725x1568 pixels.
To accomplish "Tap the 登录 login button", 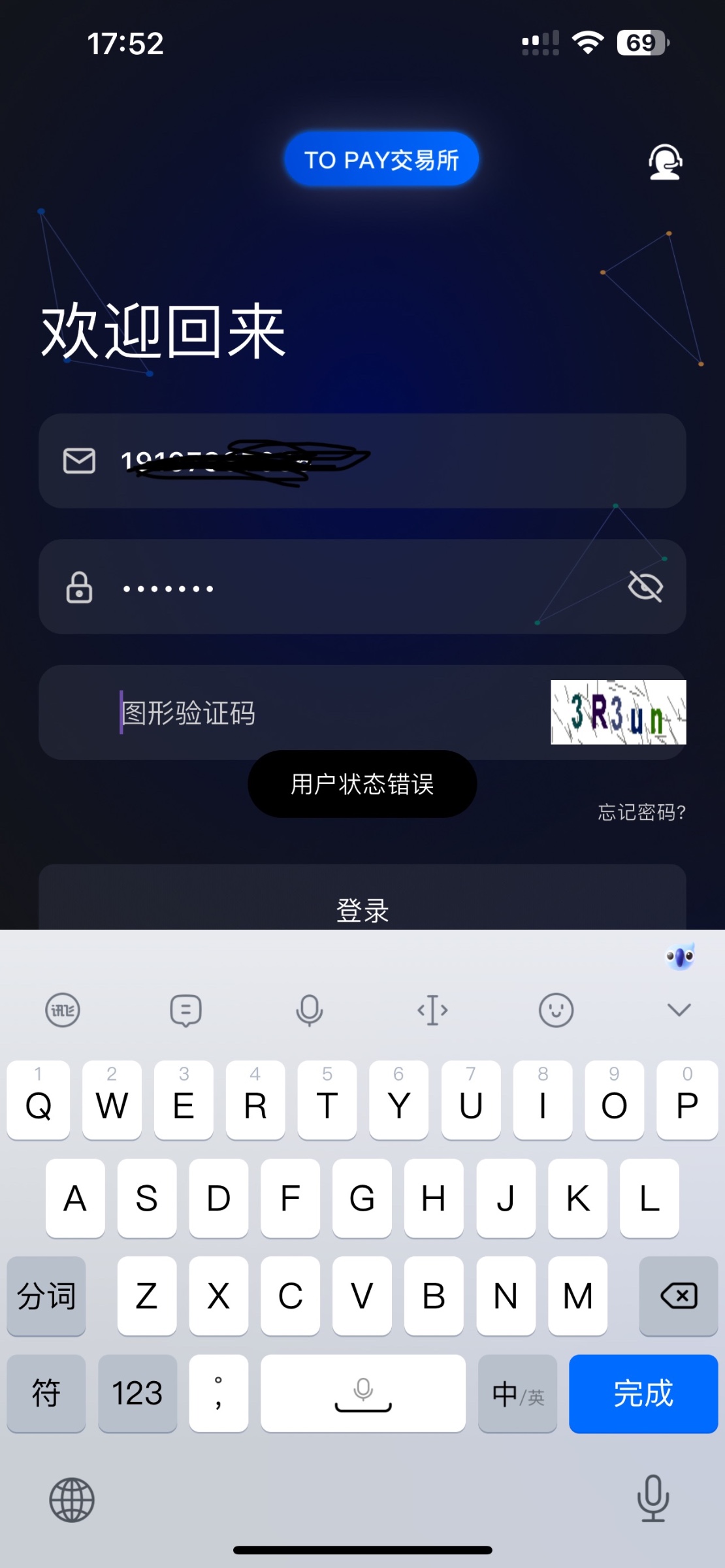I will click(x=362, y=908).
